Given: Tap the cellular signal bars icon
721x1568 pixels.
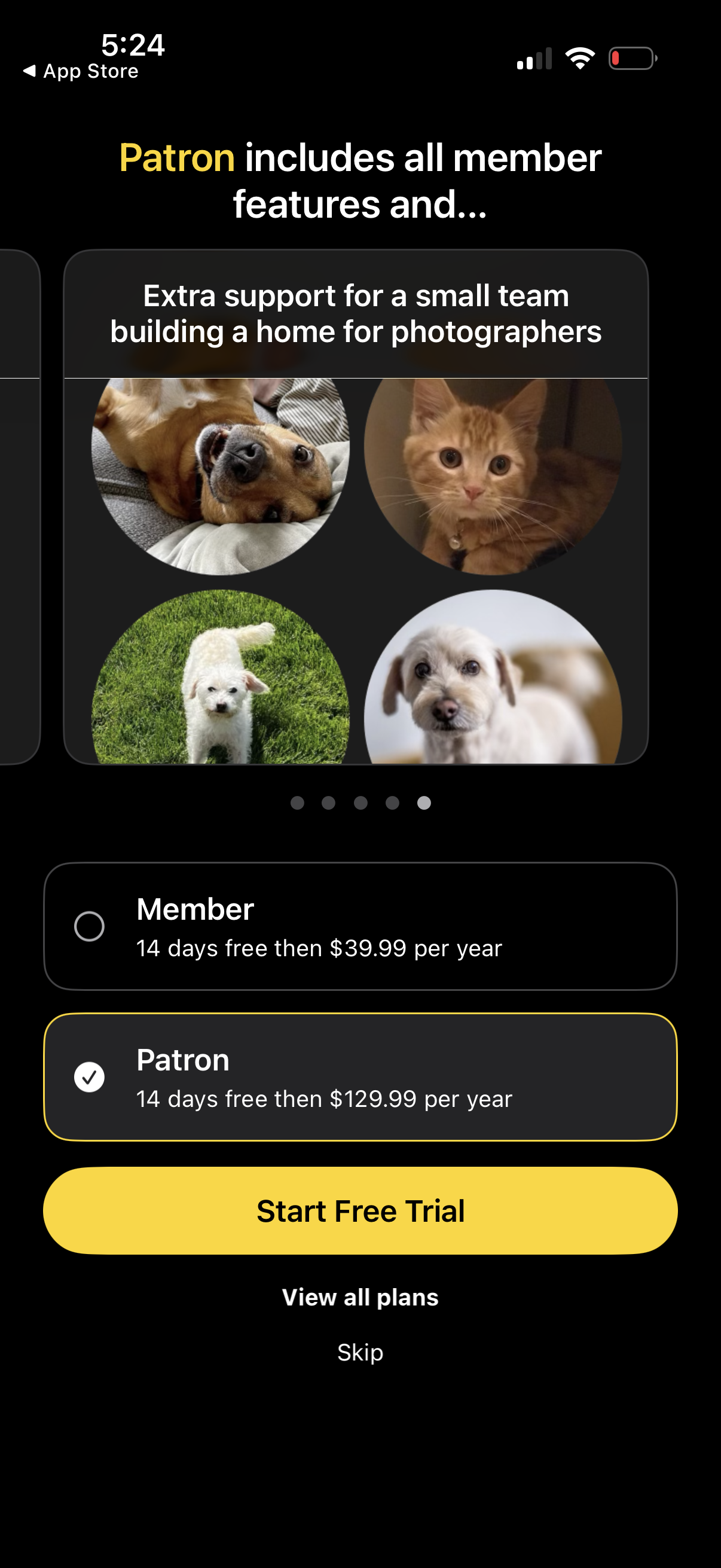Looking at the screenshot, I should 536,58.
